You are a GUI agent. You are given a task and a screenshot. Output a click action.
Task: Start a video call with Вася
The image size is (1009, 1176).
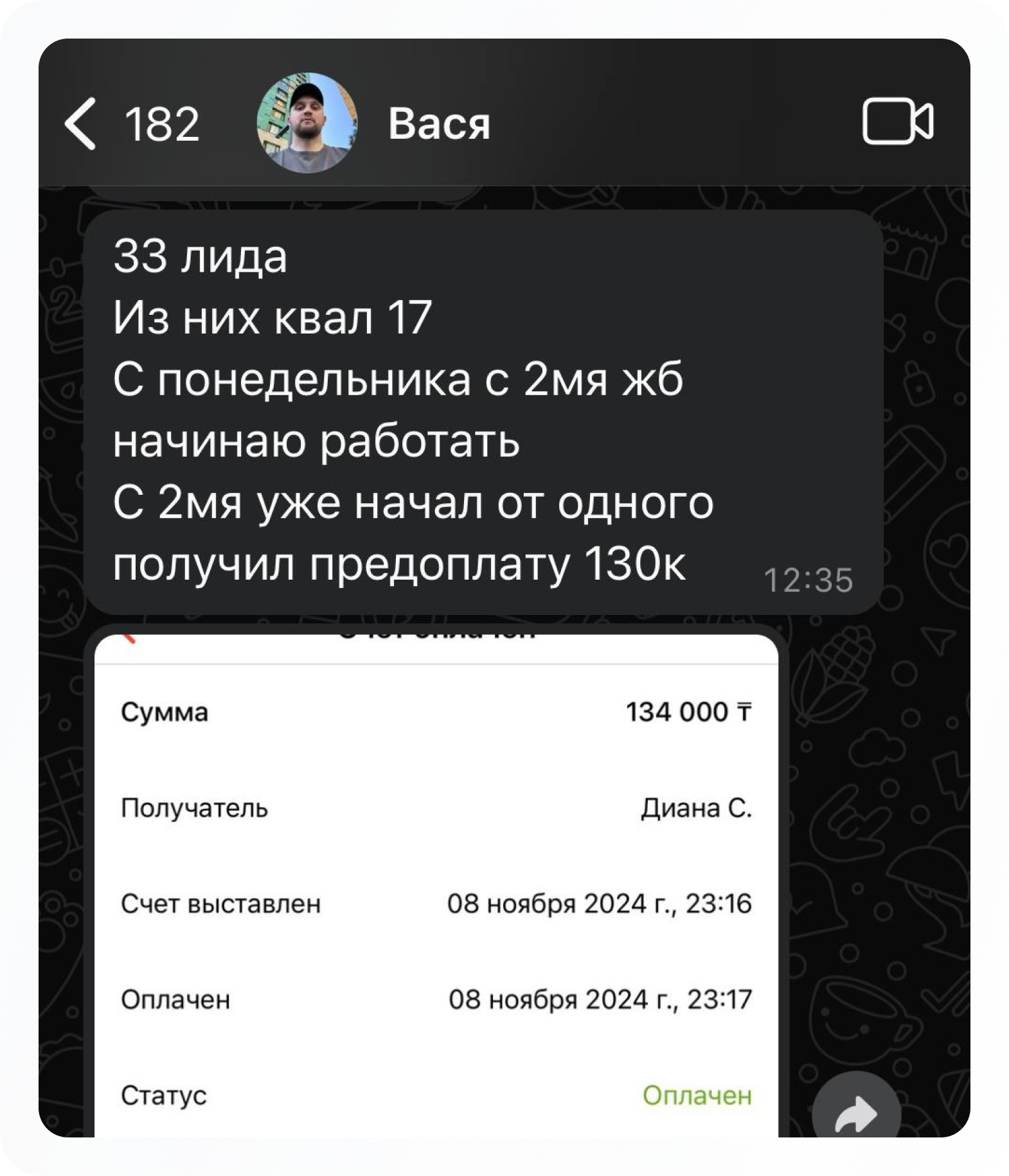[x=897, y=122]
